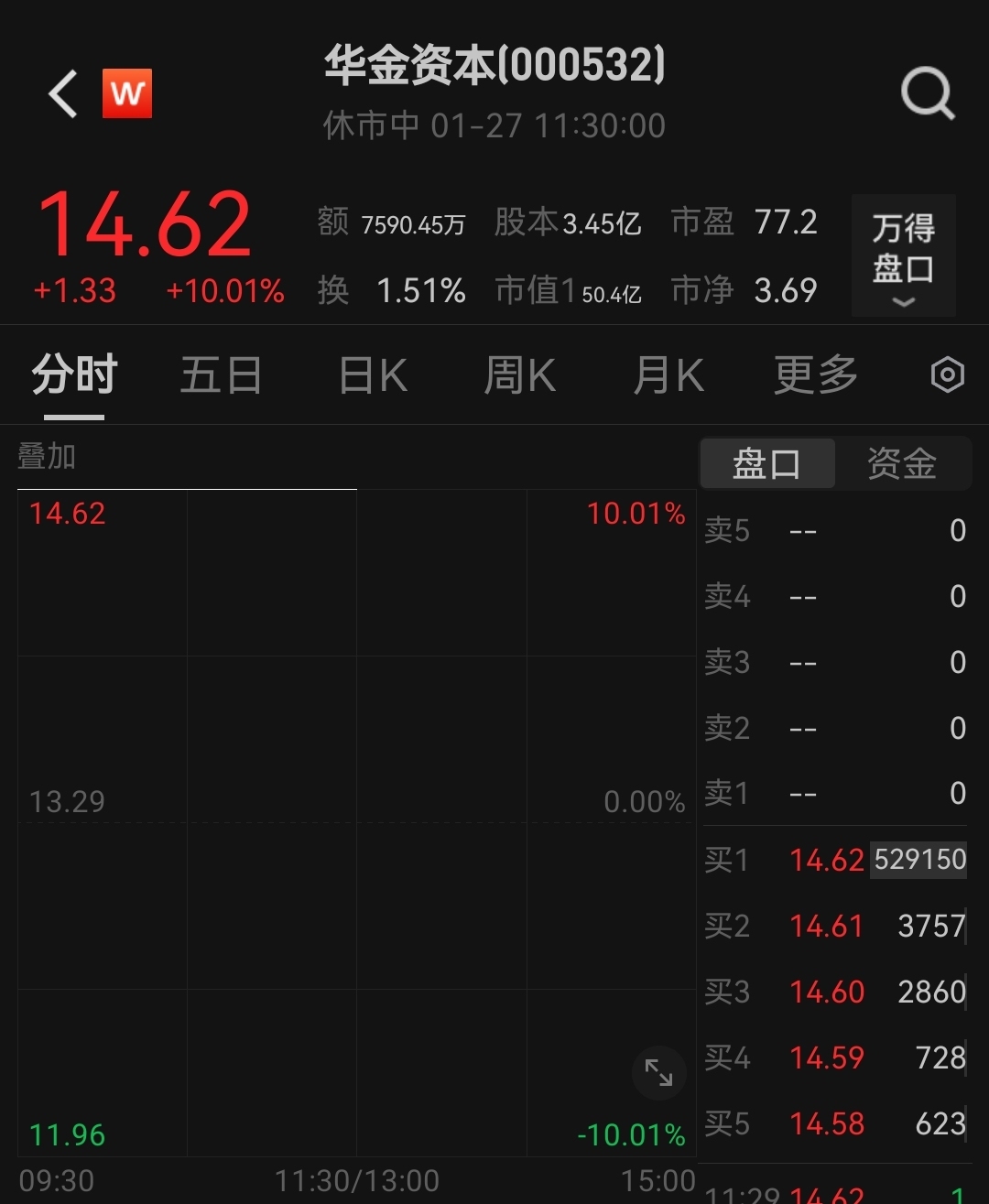Tap 叠加 to overlay another stock
Image resolution: width=989 pixels, height=1204 pixels.
click(47, 456)
